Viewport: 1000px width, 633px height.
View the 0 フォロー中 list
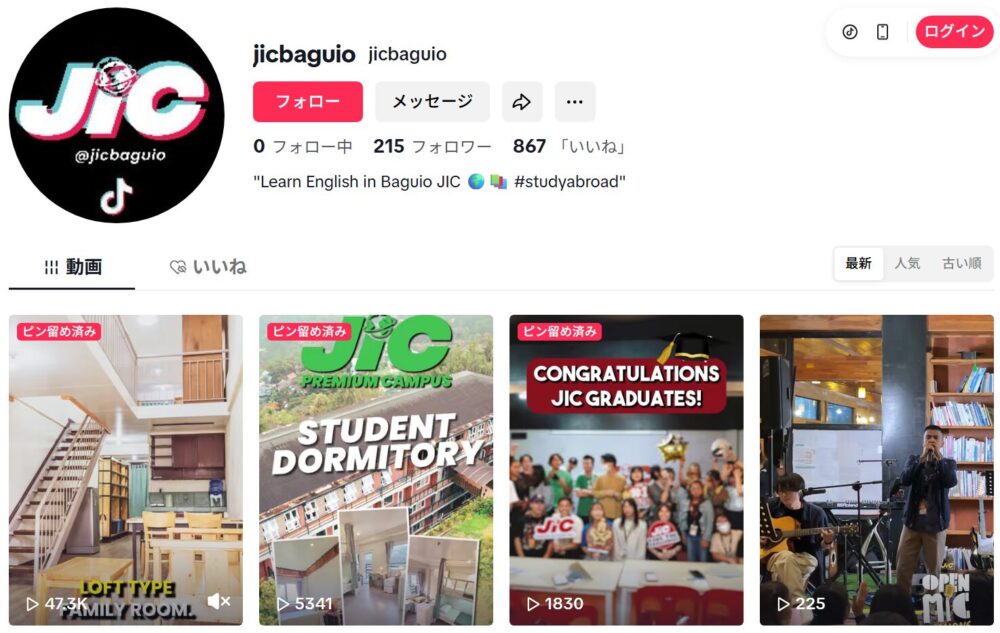(302, 147)
